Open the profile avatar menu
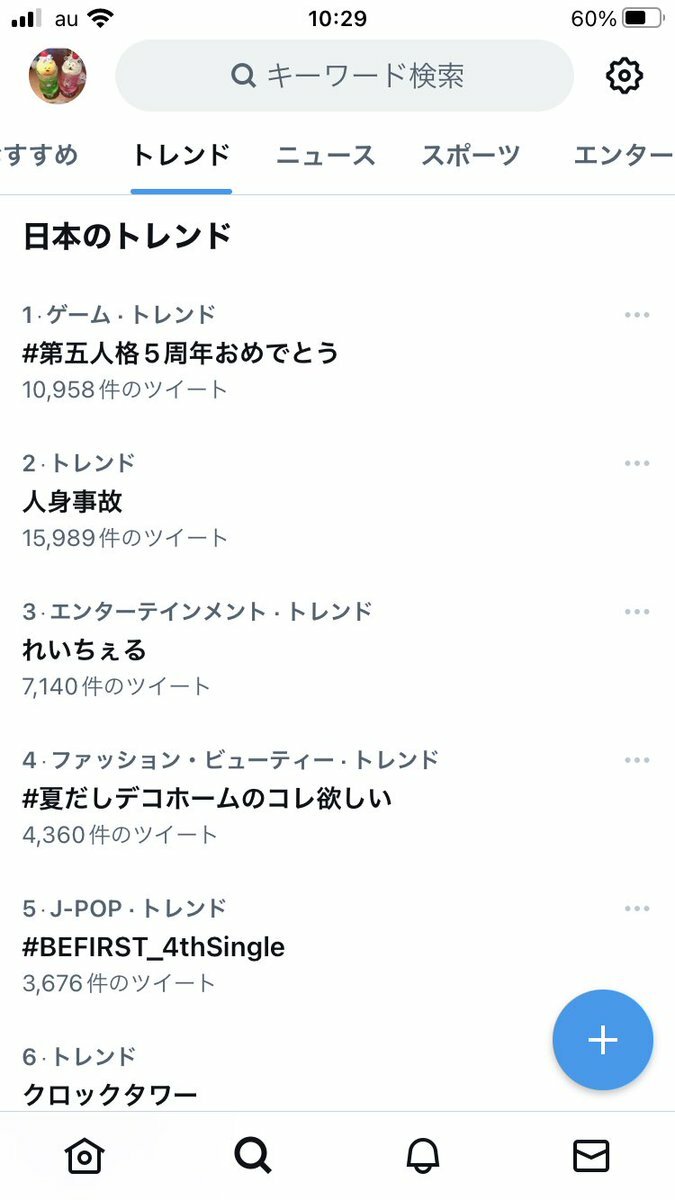This screenshot has height=1200, width=675. pyautogui.click(x=57, y=75)
